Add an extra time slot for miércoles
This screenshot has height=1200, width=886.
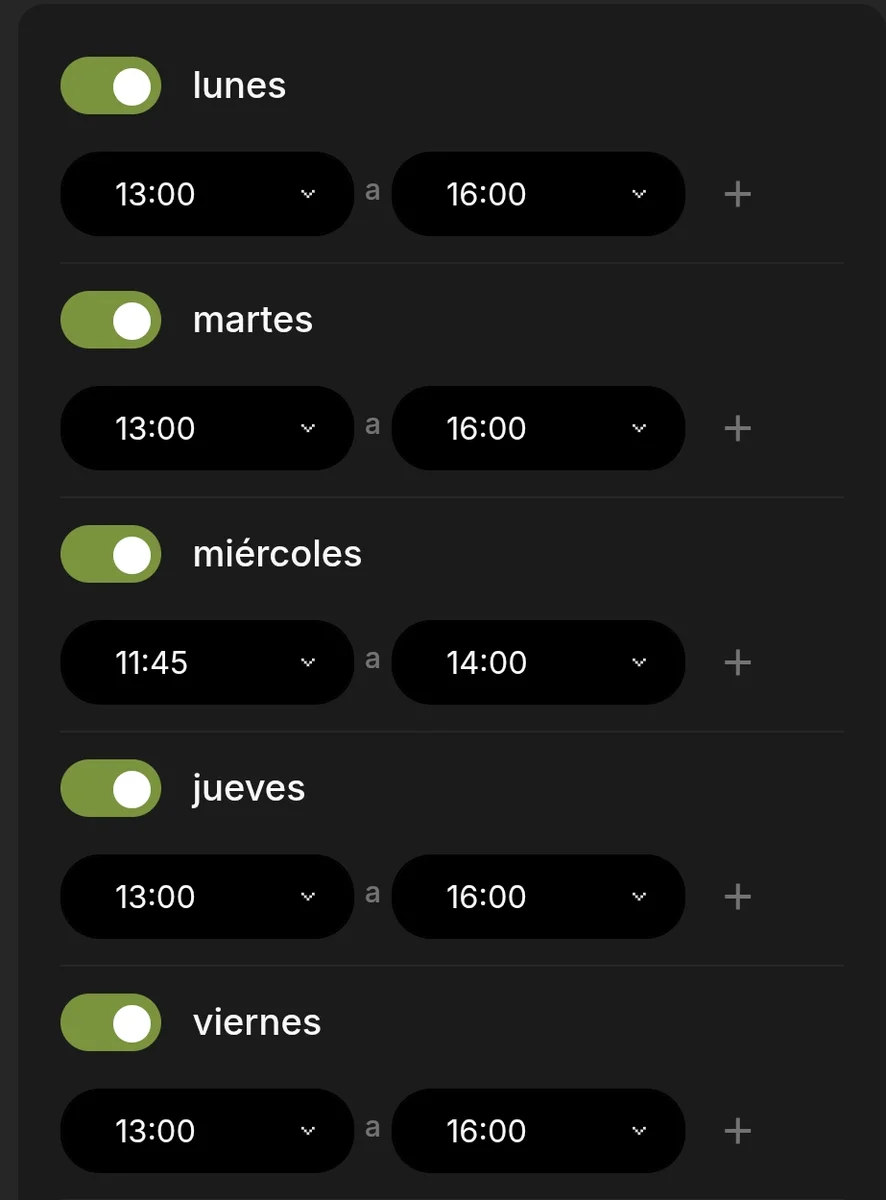(x=737, y=662)
